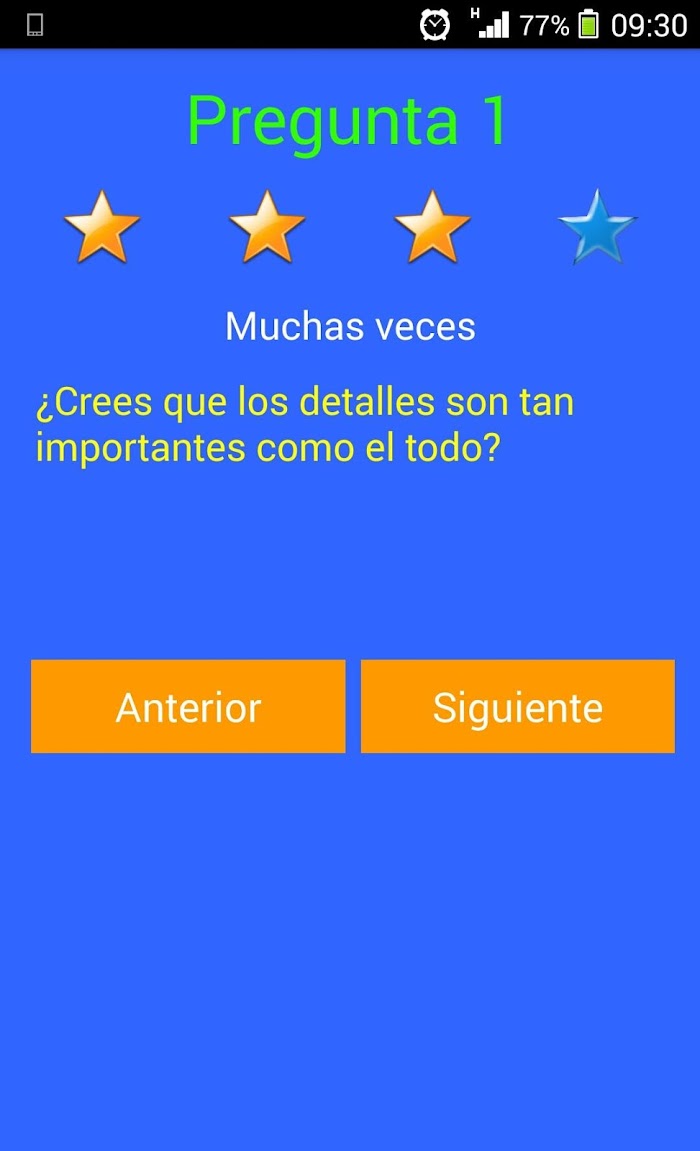Screen dimensions: 700x1151
Task: Tap the fourth blue star
Action: (x=597, y=227)
